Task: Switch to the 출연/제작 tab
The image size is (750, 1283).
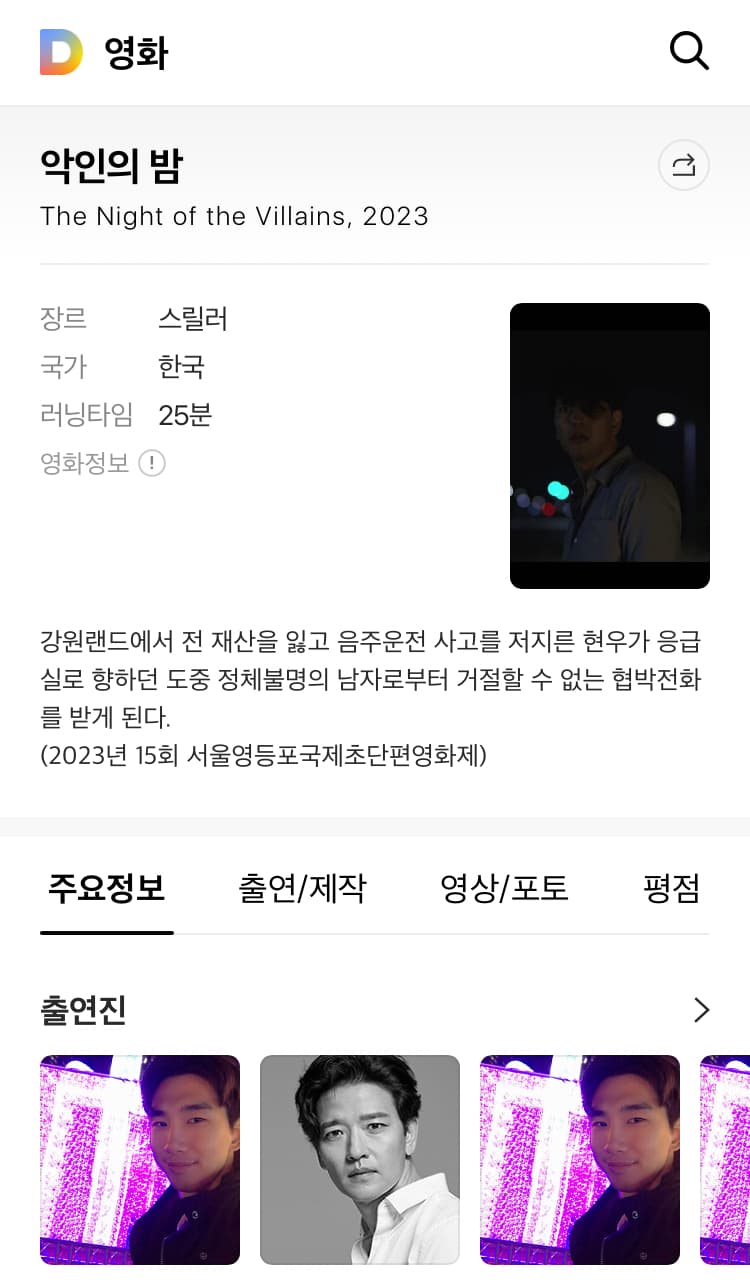Action: pos(302,889)
